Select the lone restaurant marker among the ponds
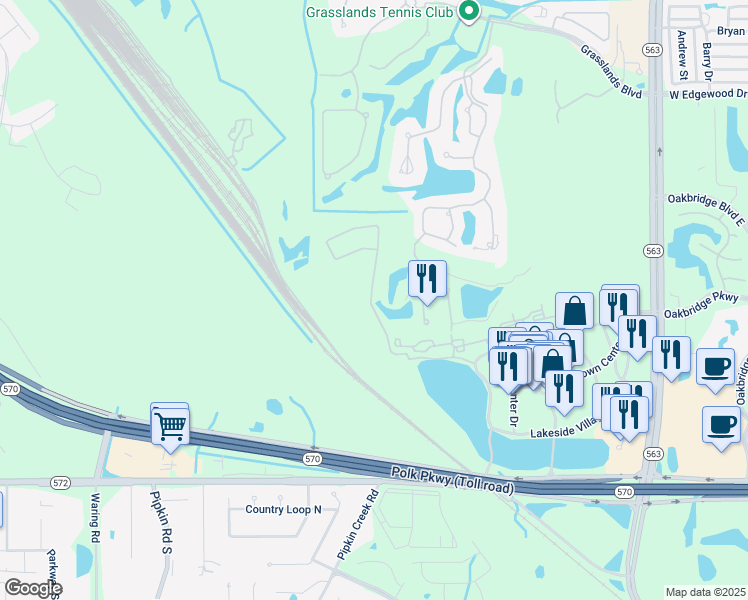Viewport: 748px width, 600px height. 427,279
